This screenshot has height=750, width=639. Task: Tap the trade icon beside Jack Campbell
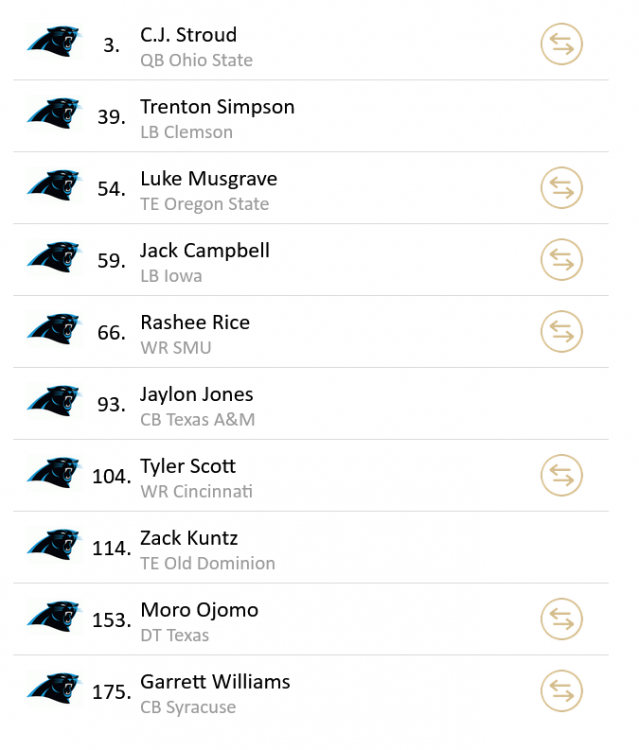(561, 260)
